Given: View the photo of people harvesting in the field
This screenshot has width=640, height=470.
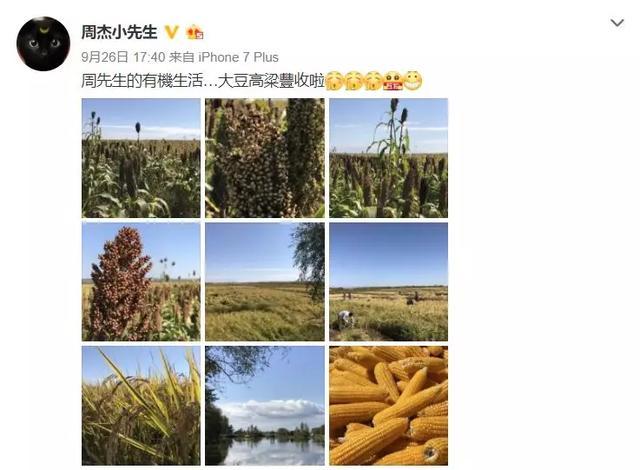Looking at the screenshot, I should (388, 282).
